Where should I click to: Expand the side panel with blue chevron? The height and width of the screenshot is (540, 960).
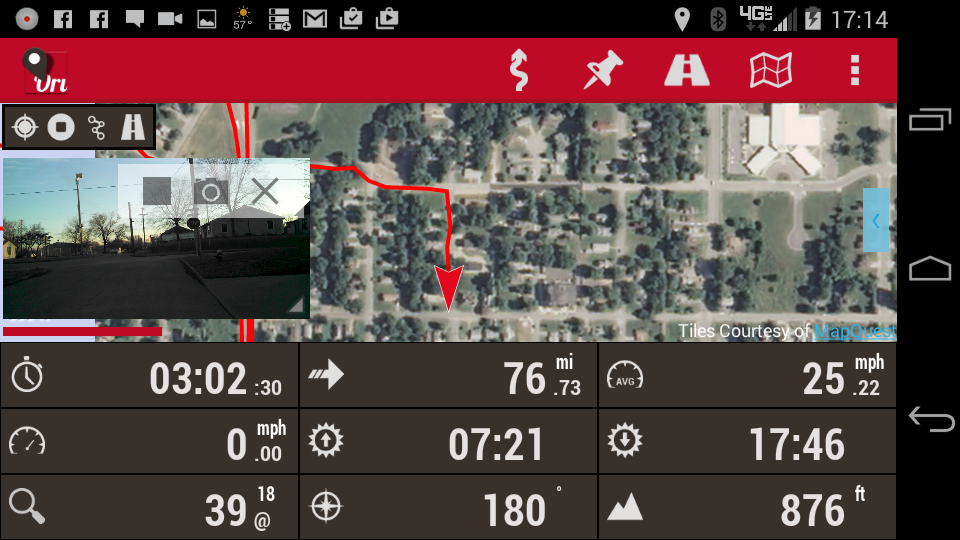point(876,220)
